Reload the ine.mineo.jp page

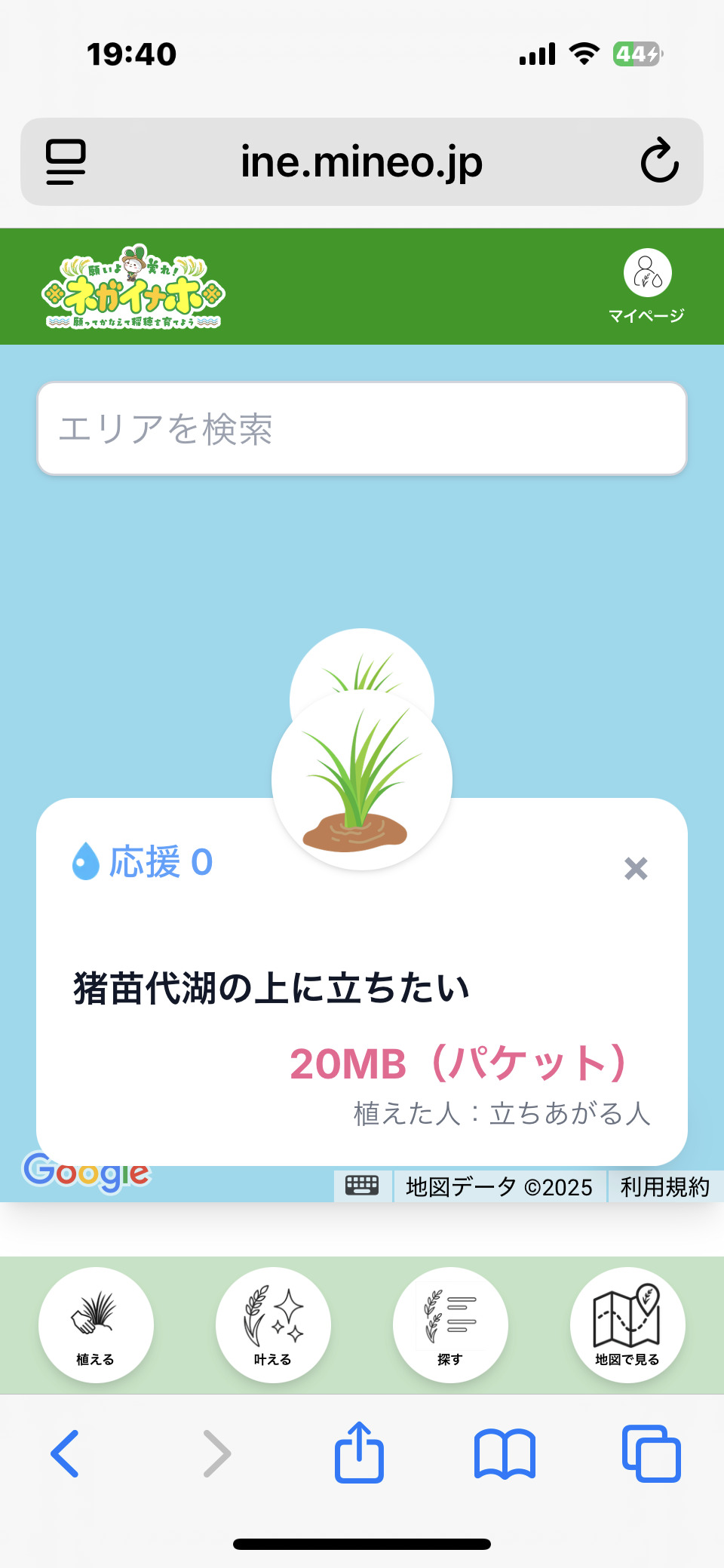pos(659,161)
